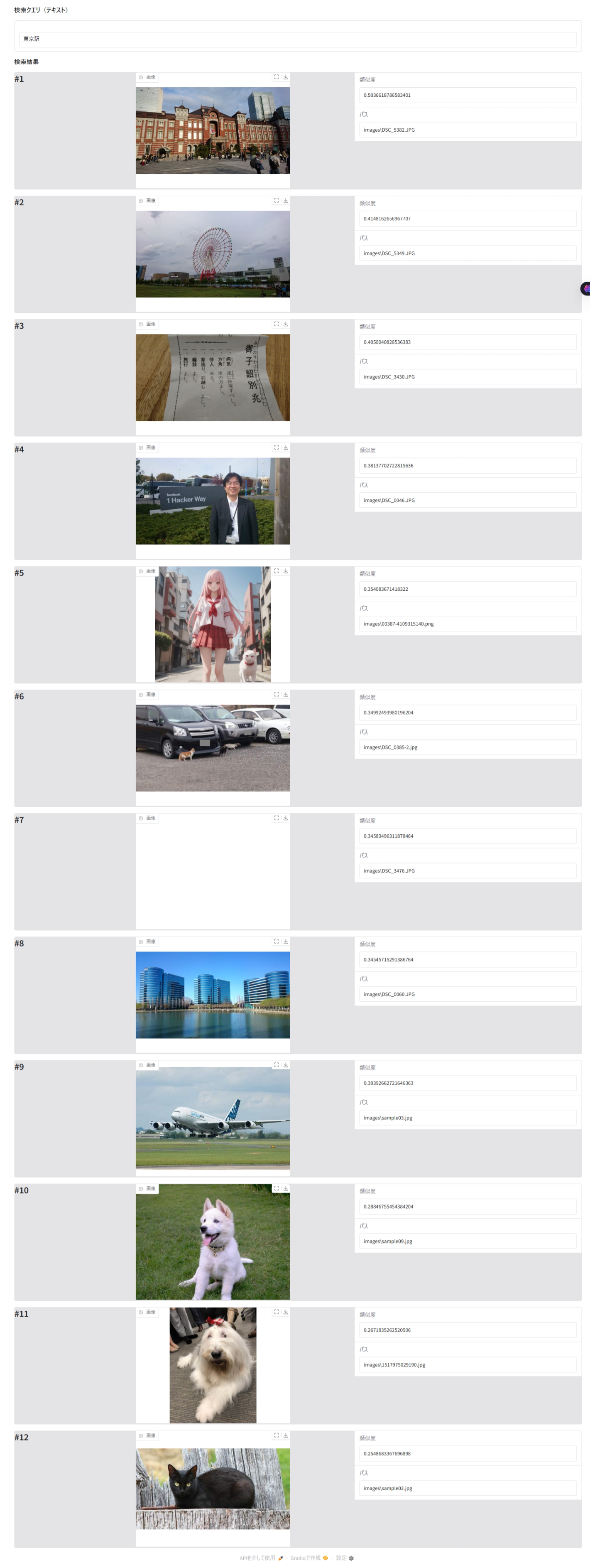The image size is (590, 1568).
Task: View result #1 image fullscreen
Action: coord(276,77)
